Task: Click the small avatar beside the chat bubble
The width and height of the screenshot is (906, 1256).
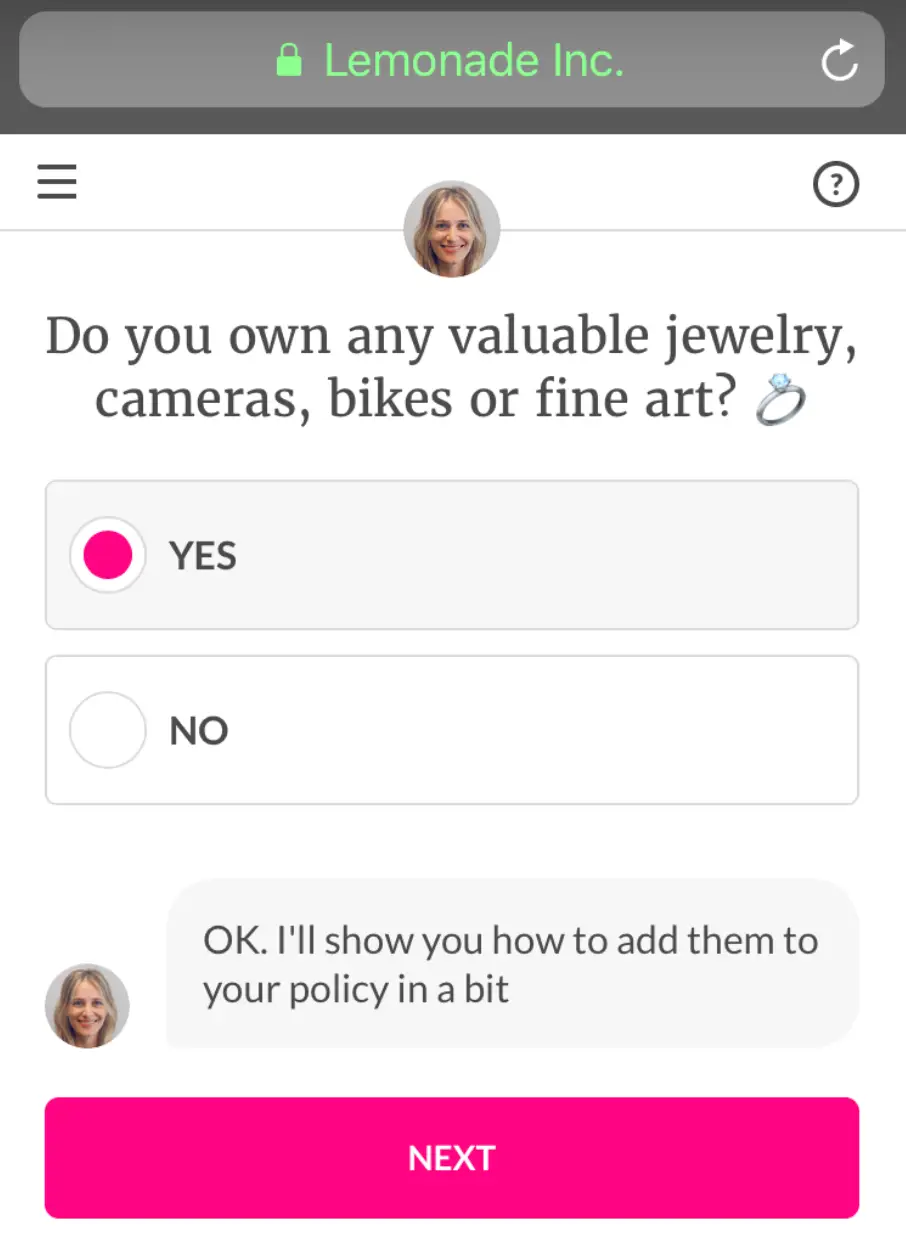Action: tap(87, 1006)
